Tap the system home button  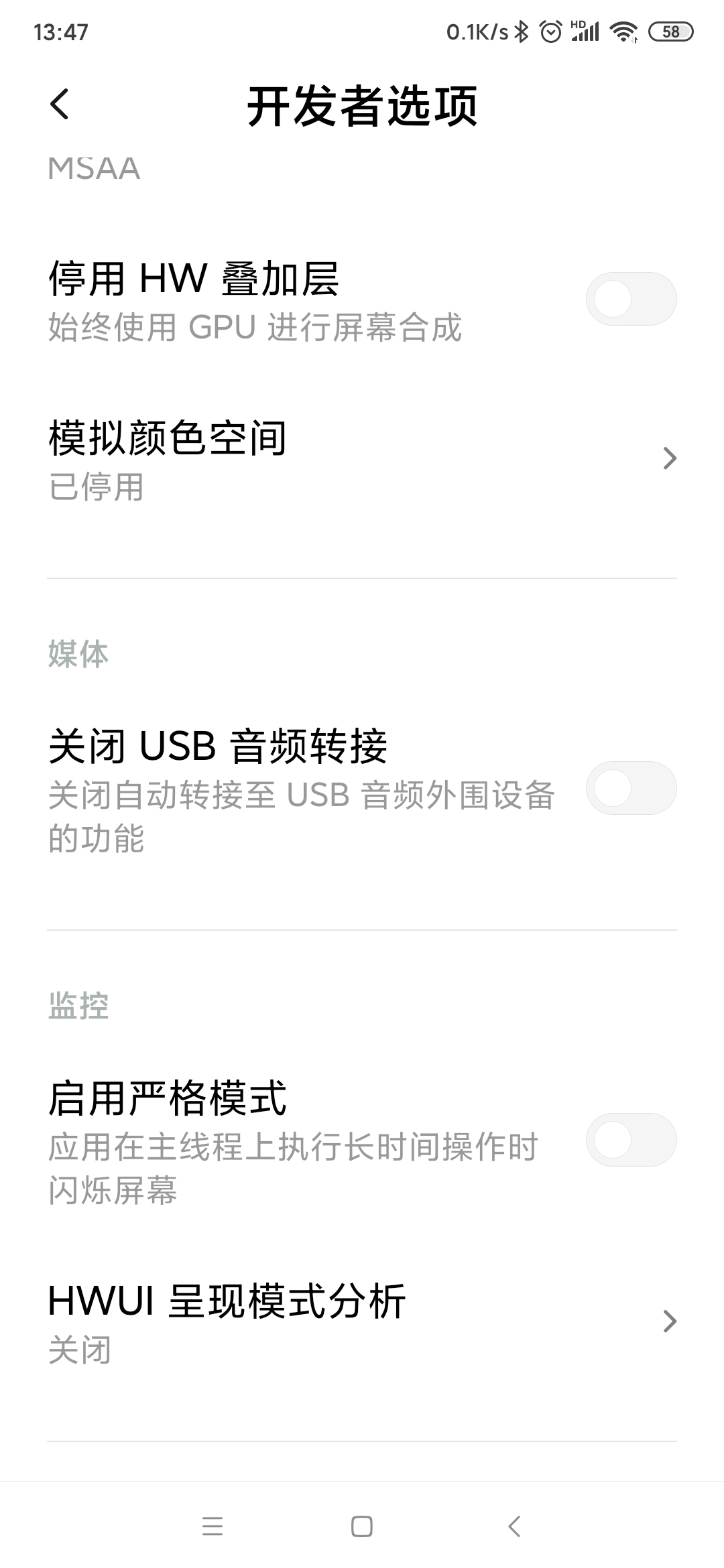click(x=362, y=1526)
